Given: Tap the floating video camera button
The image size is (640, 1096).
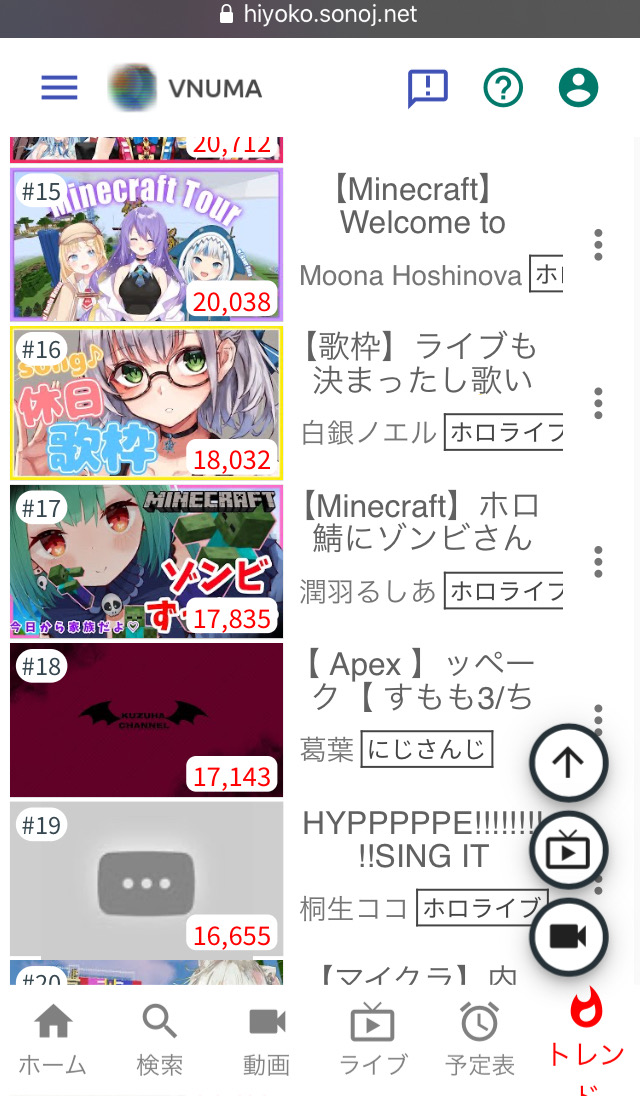Looking at the screenshot, I should tap(569, 937).
